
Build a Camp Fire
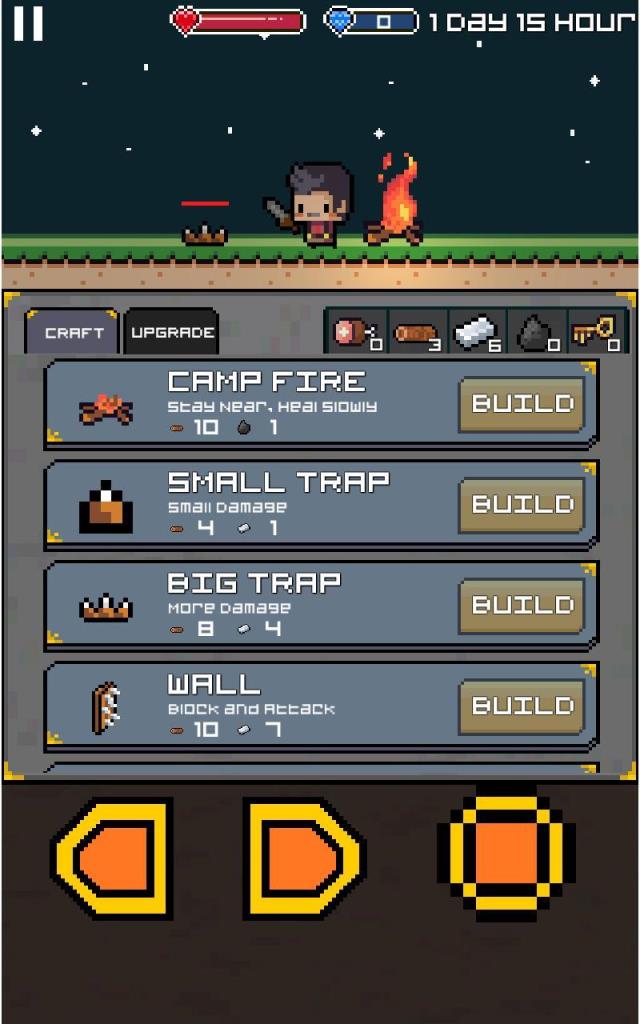pyautogui.click(x=522, y=404)
